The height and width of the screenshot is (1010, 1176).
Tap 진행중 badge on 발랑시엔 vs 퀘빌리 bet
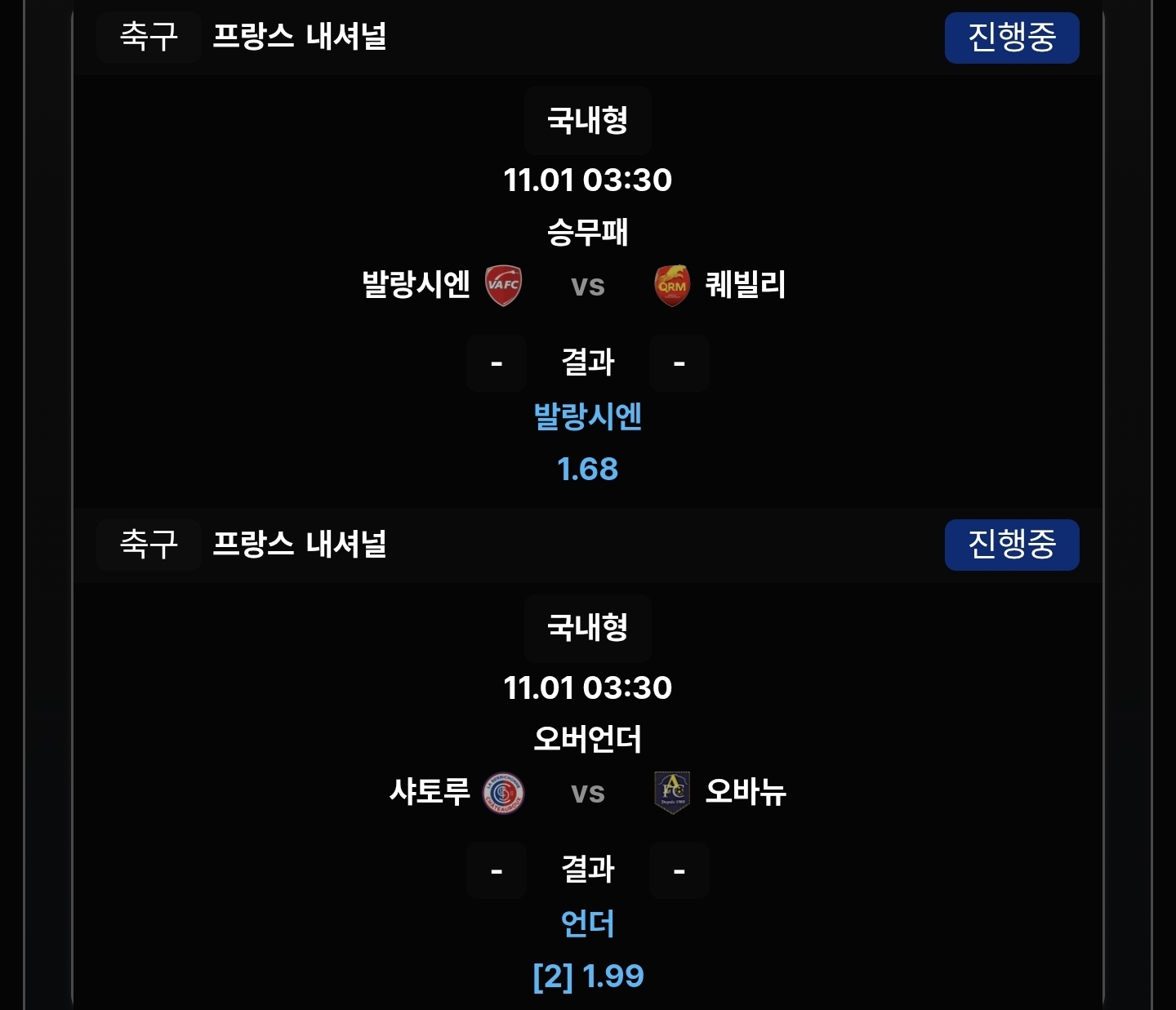point(1011,38)
